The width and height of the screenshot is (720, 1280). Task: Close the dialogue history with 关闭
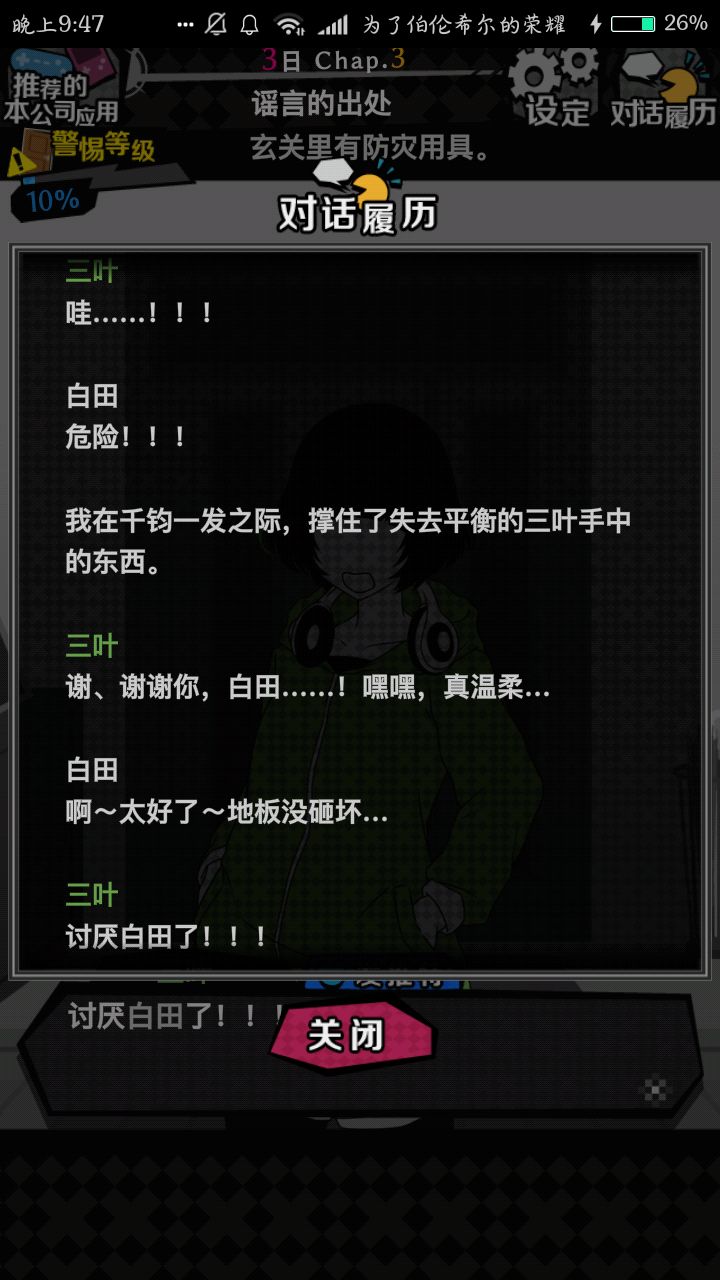349,1035
